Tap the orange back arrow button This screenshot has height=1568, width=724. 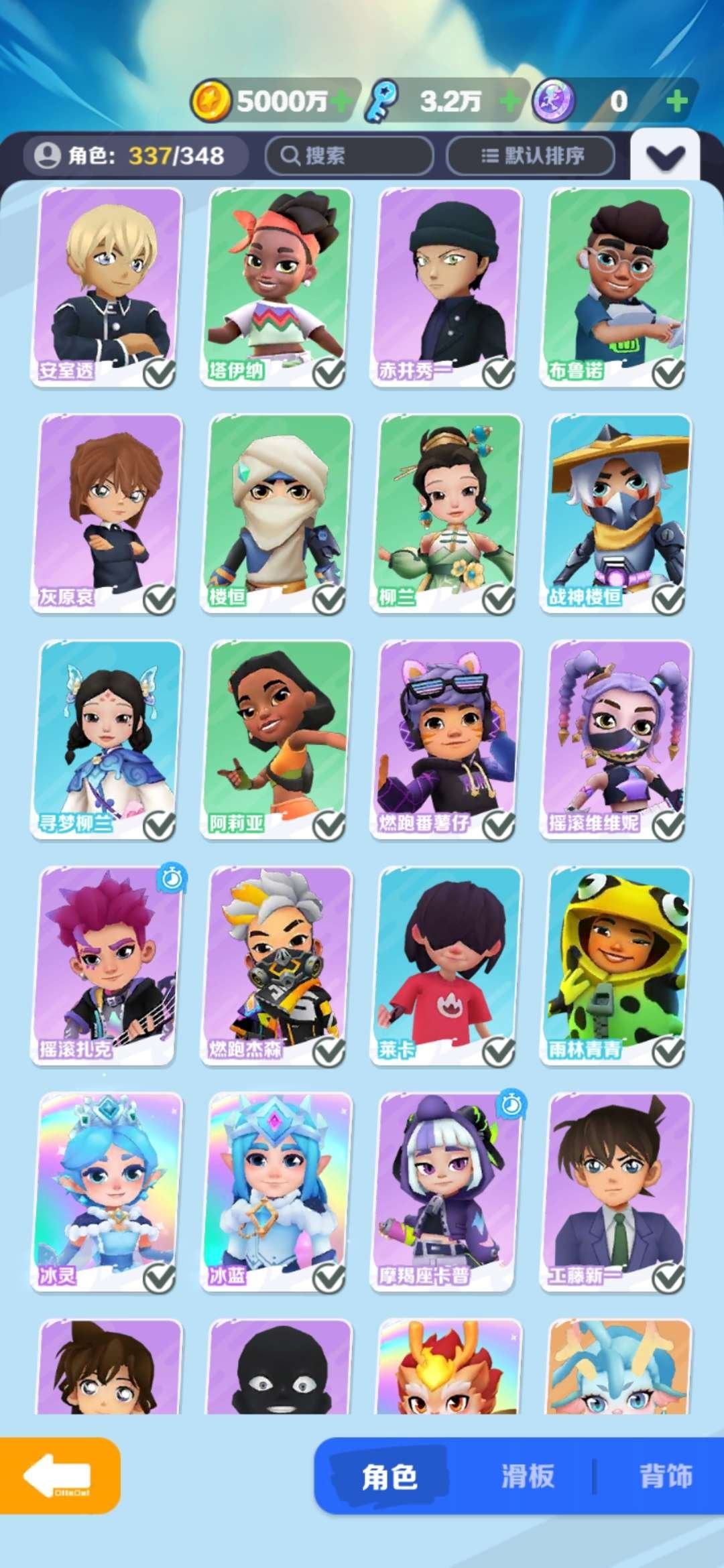point(59,1476)
